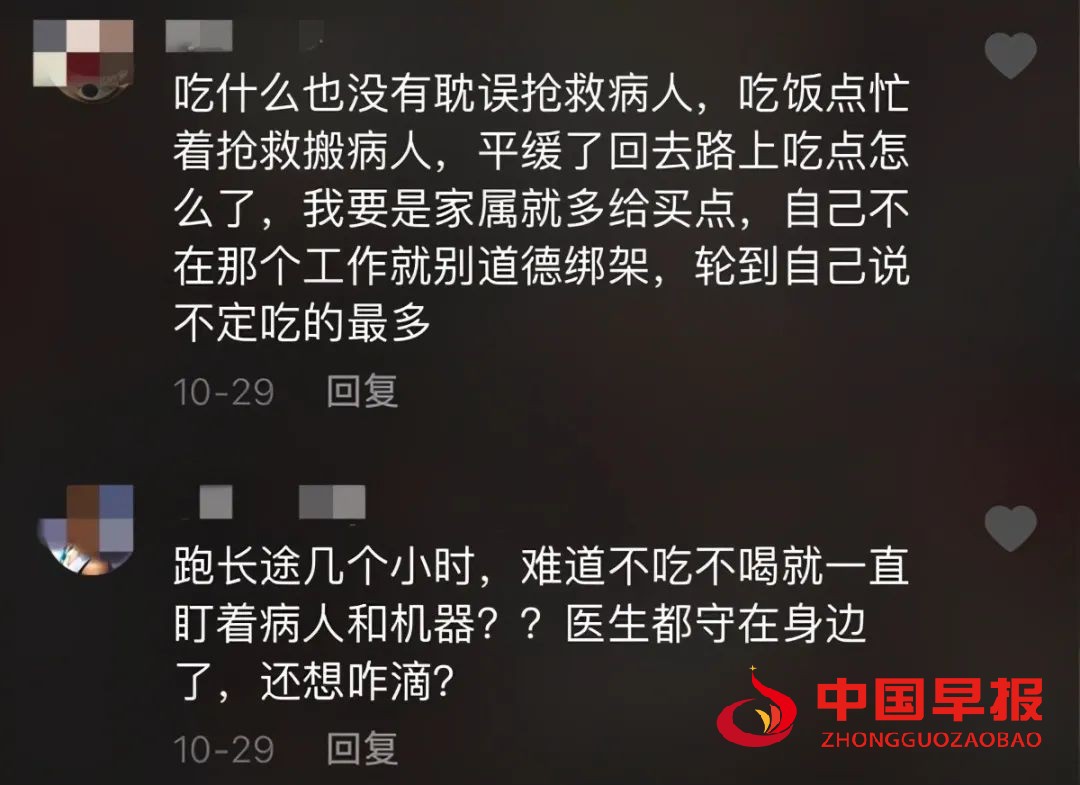
Task: Tap 回复 under the 跑长途几个小时 comment
Action: pos(362,749)
